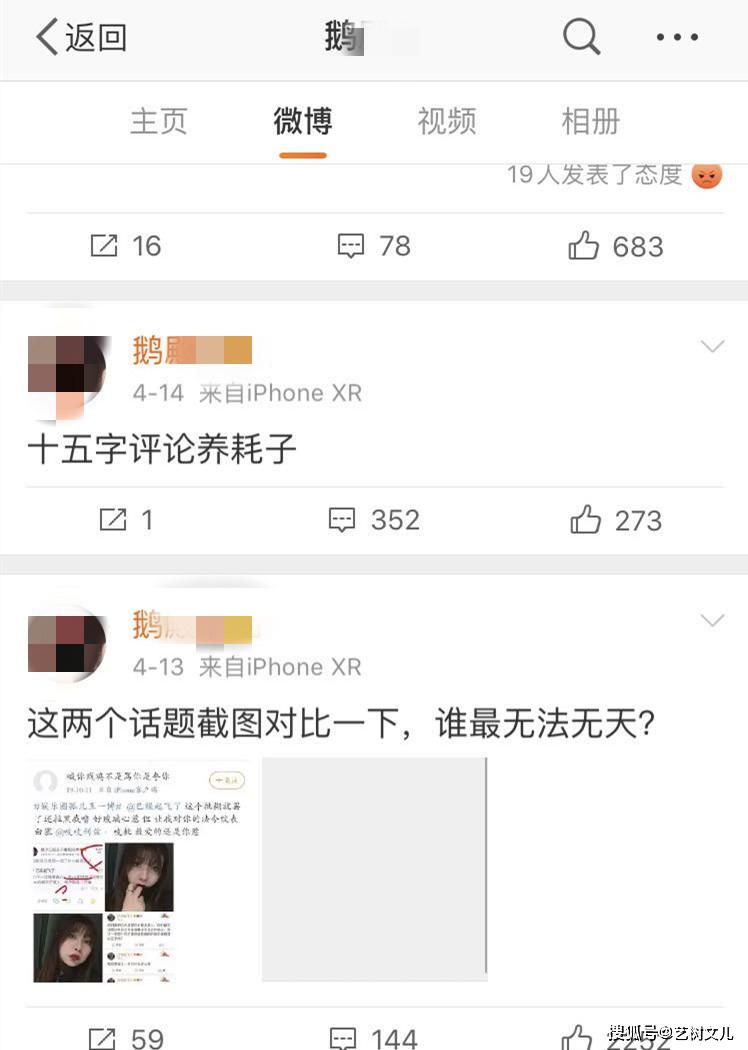Expand the chevron on the 4-13 post
Viewport: 748px width, 1050px height.
tap(712, 621)
